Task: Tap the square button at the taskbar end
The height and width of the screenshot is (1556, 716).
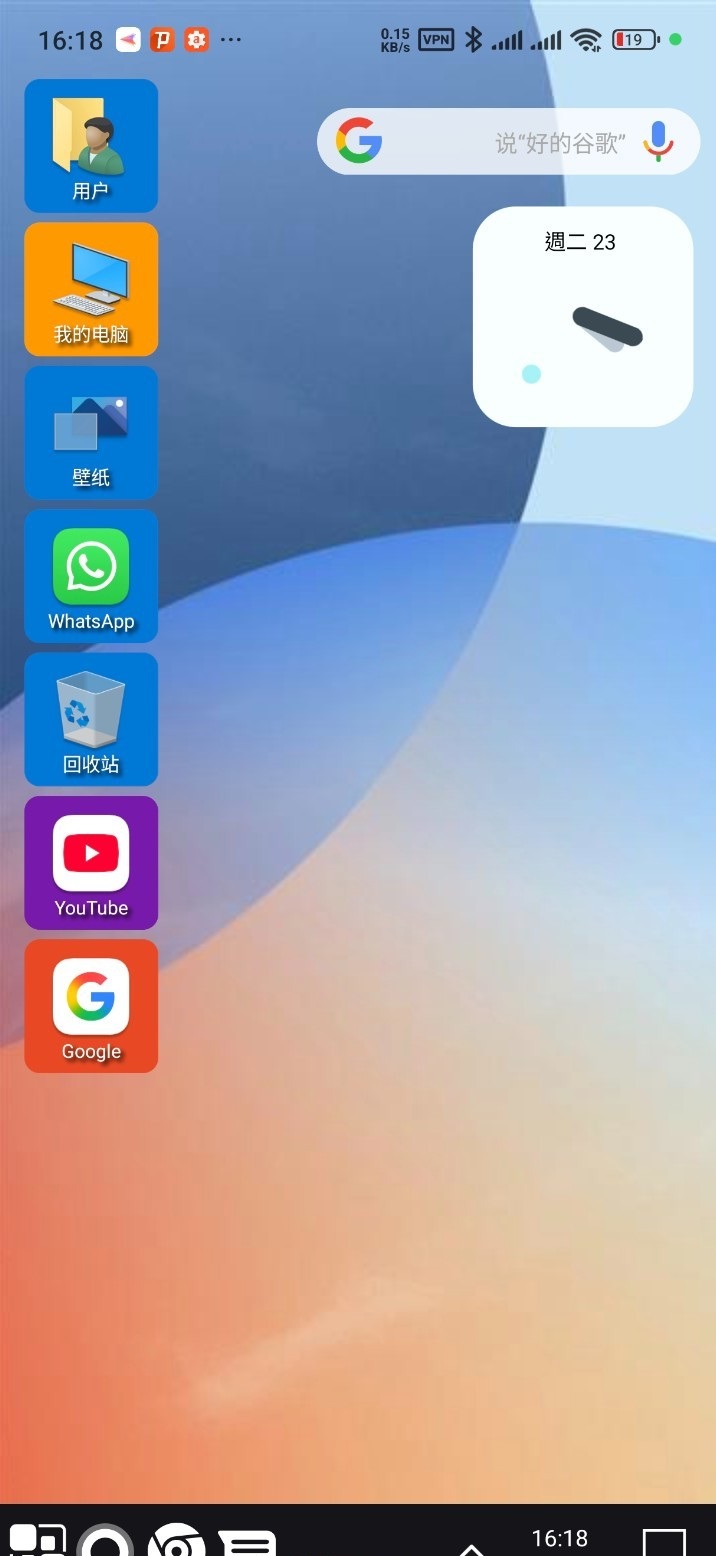Action: pos(664,1542)
